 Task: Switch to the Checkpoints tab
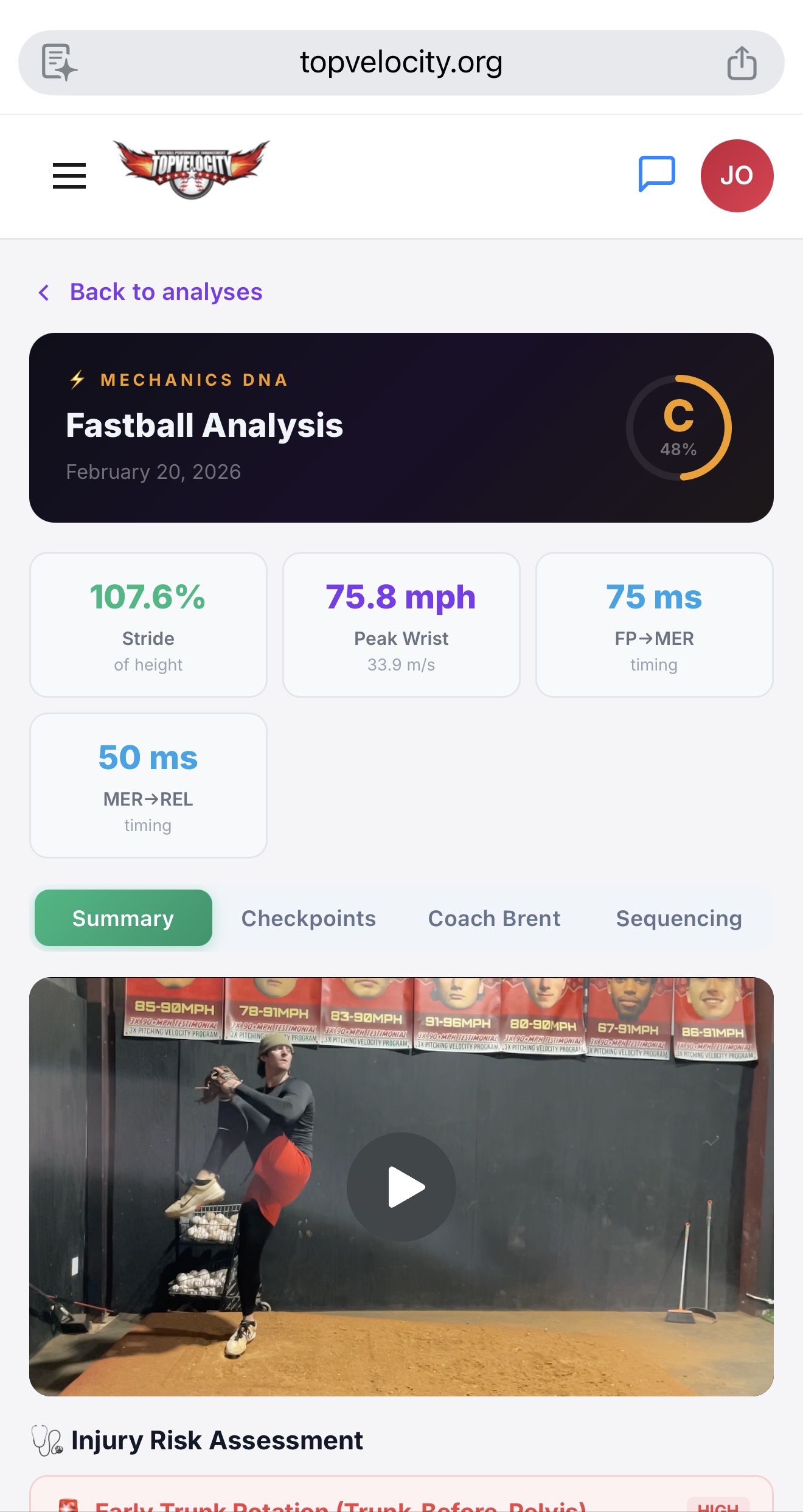pos(308,918)
